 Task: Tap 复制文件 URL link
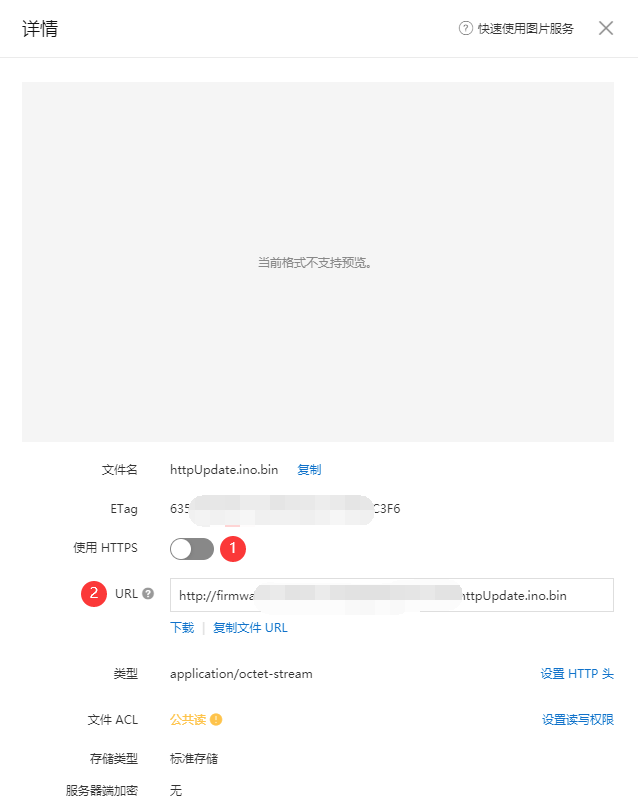[x=250, y=628]
